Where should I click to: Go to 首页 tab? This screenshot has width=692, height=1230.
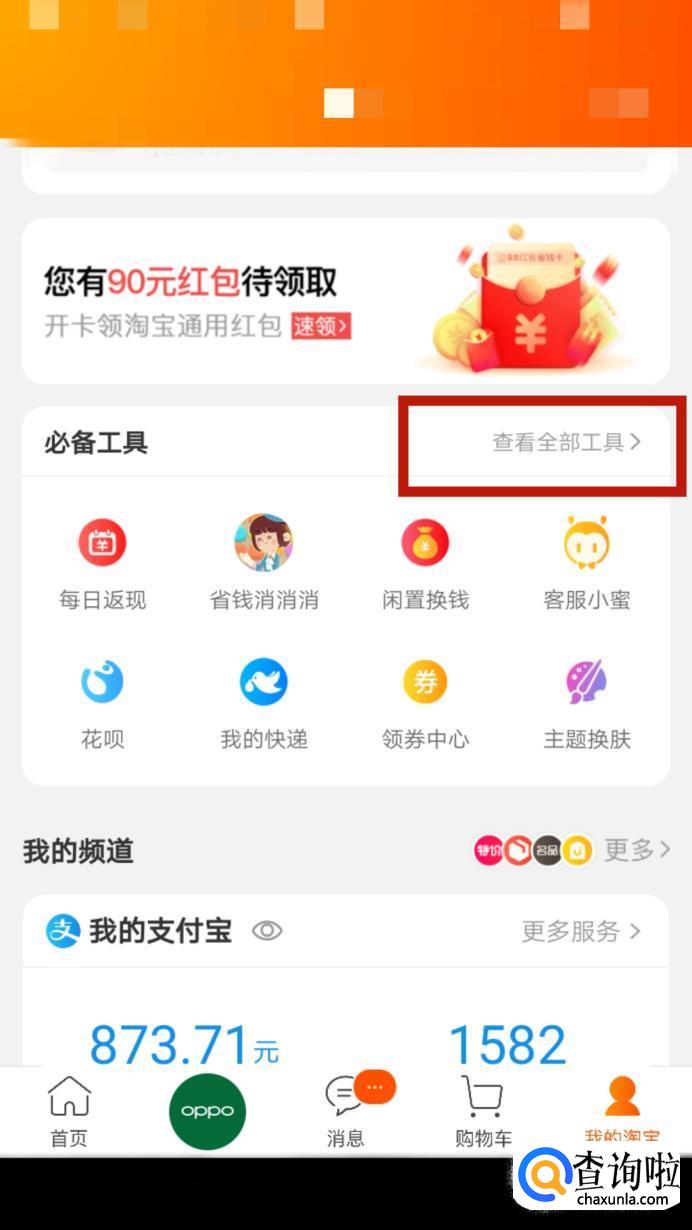(x=69, y=1111)
